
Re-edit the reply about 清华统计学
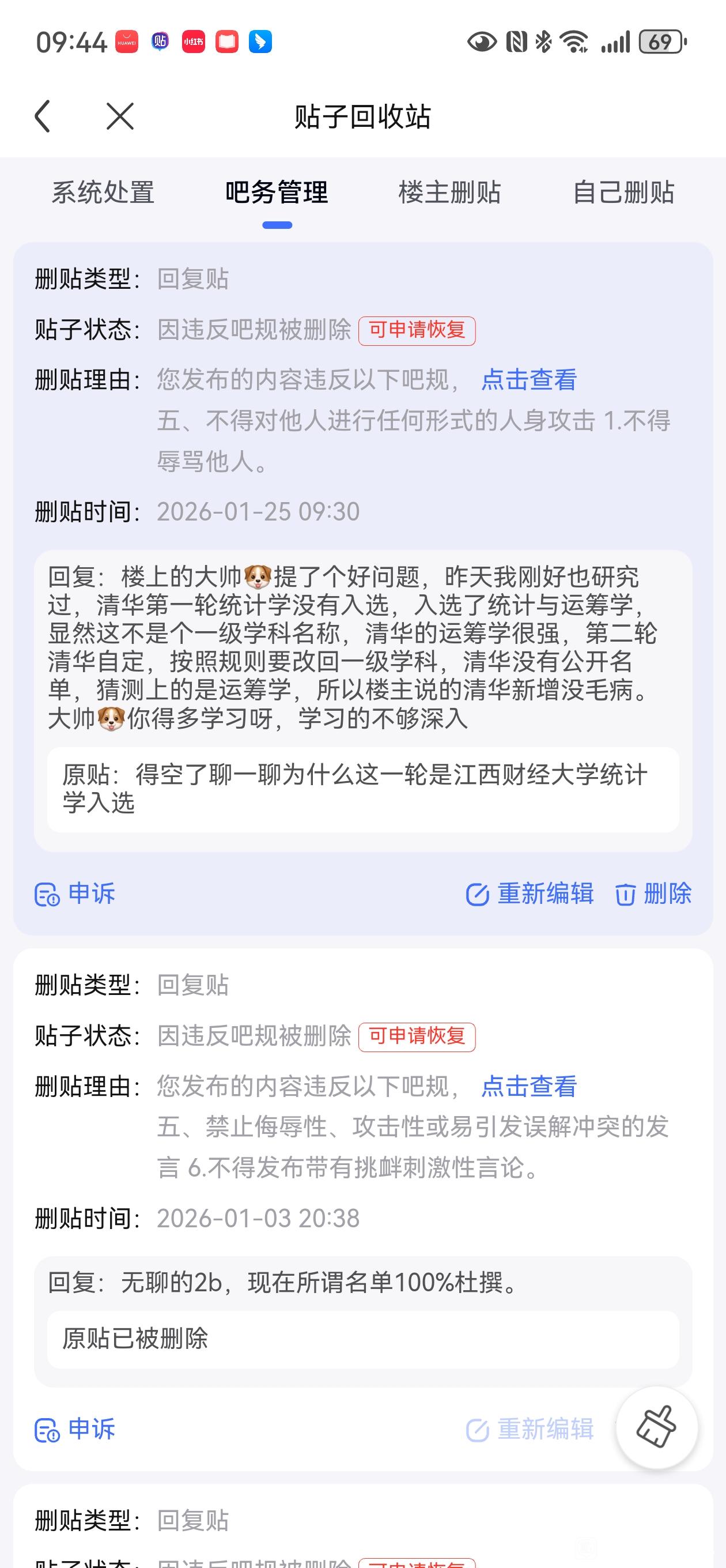(x=530, y=894)
